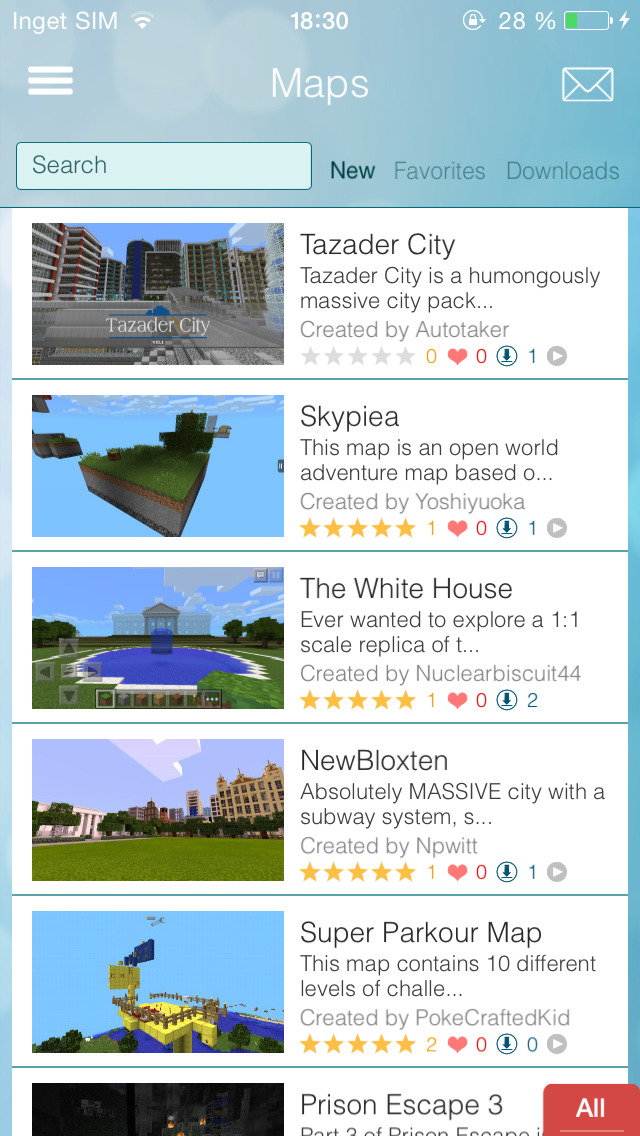The width and height of the screenshot is (640, 1136).
Task: Open the Skypiea map entry
Action: pyautogui.click(x=349, y=417)
